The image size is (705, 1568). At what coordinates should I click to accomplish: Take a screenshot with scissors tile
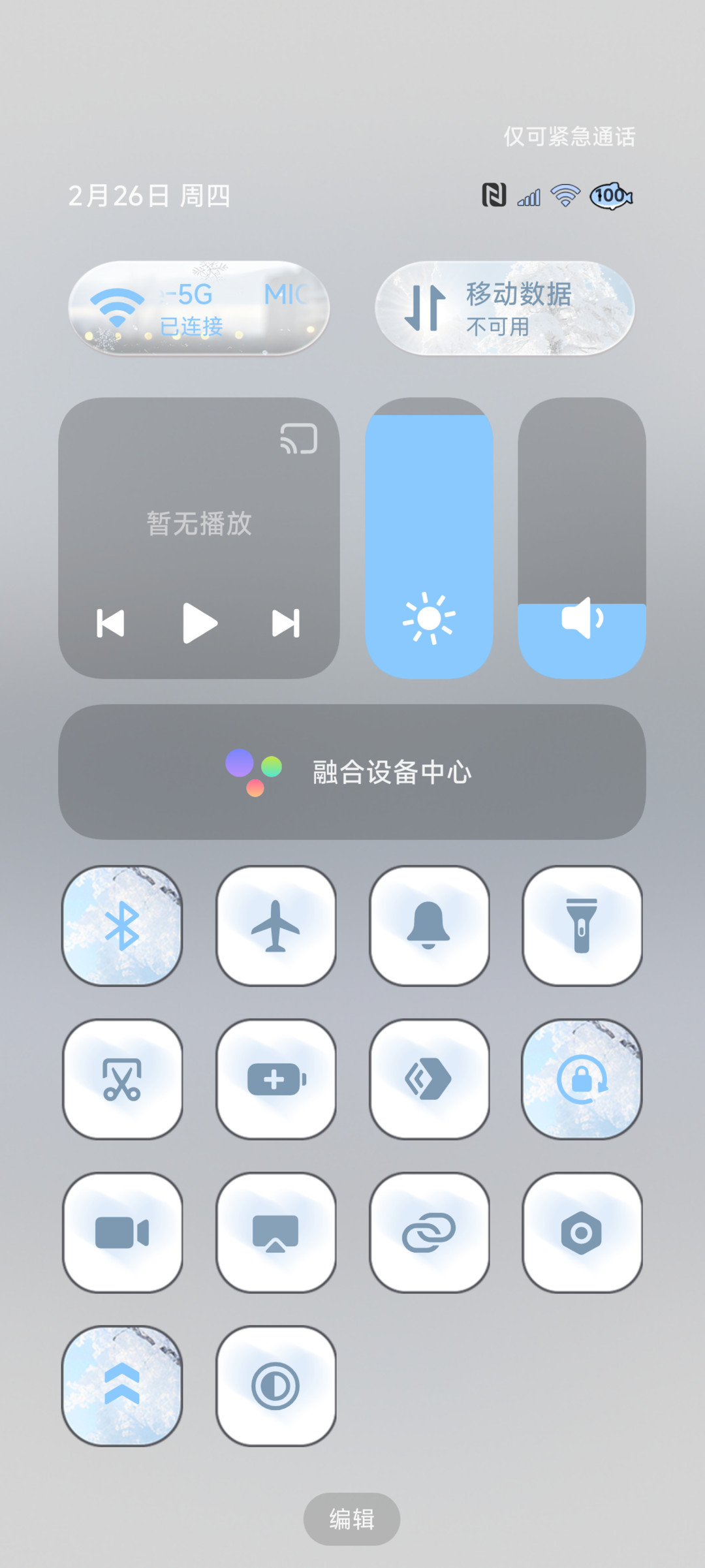click(x=122, y=1079)
